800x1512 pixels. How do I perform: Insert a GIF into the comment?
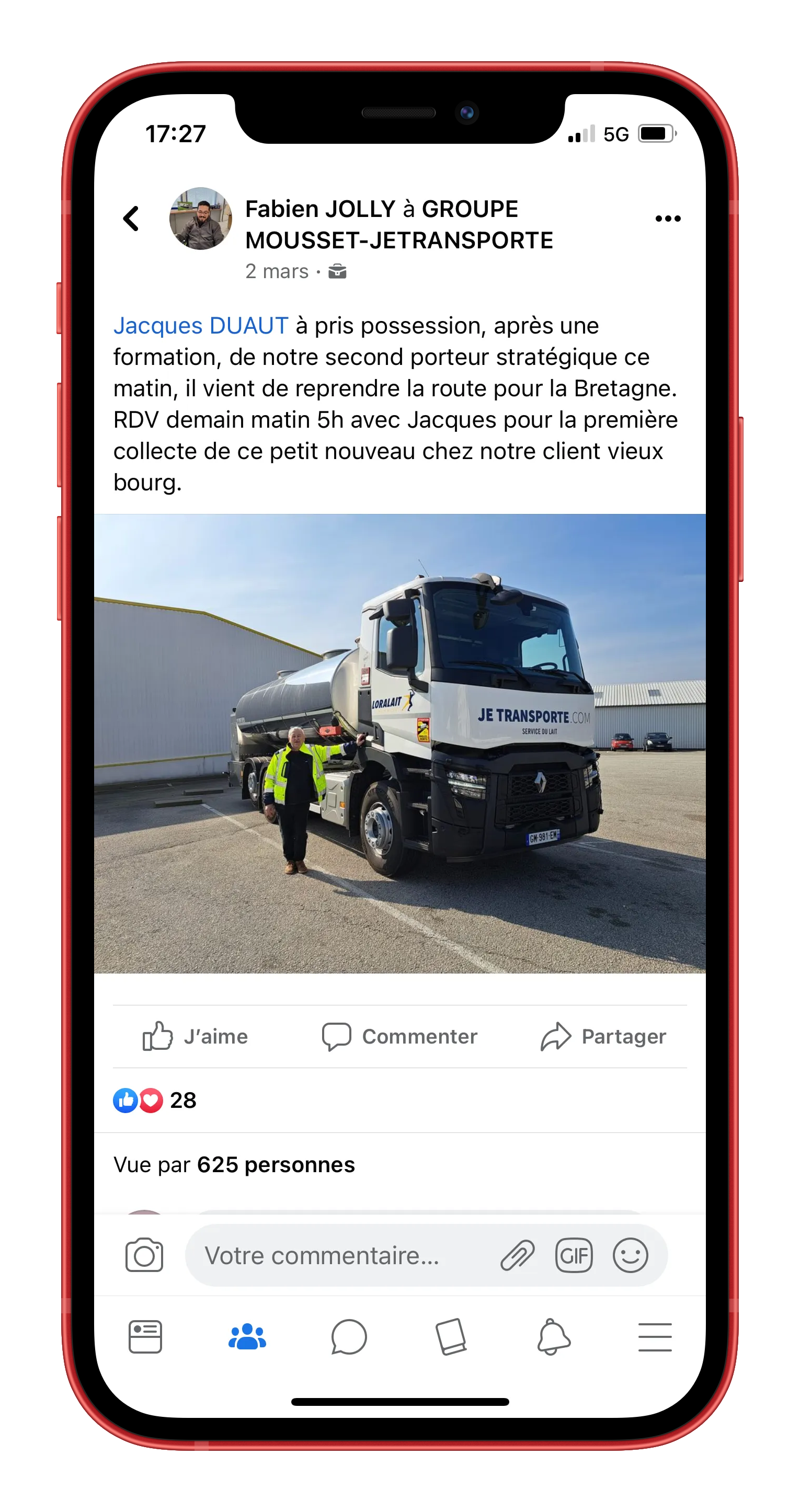click(574, 1255)
